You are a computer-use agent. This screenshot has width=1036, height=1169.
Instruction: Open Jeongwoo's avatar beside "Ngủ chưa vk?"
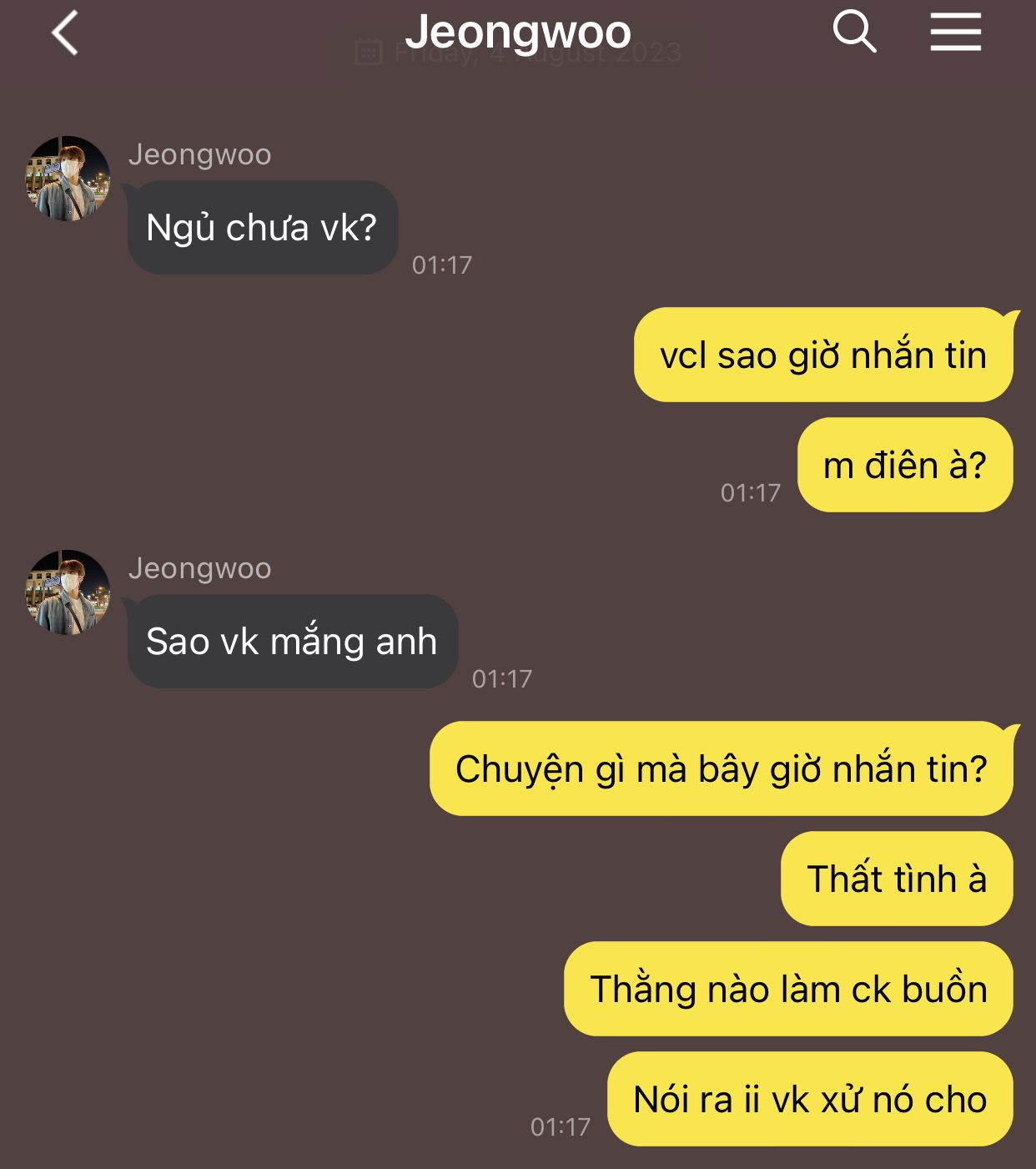[x=68, y=179]
